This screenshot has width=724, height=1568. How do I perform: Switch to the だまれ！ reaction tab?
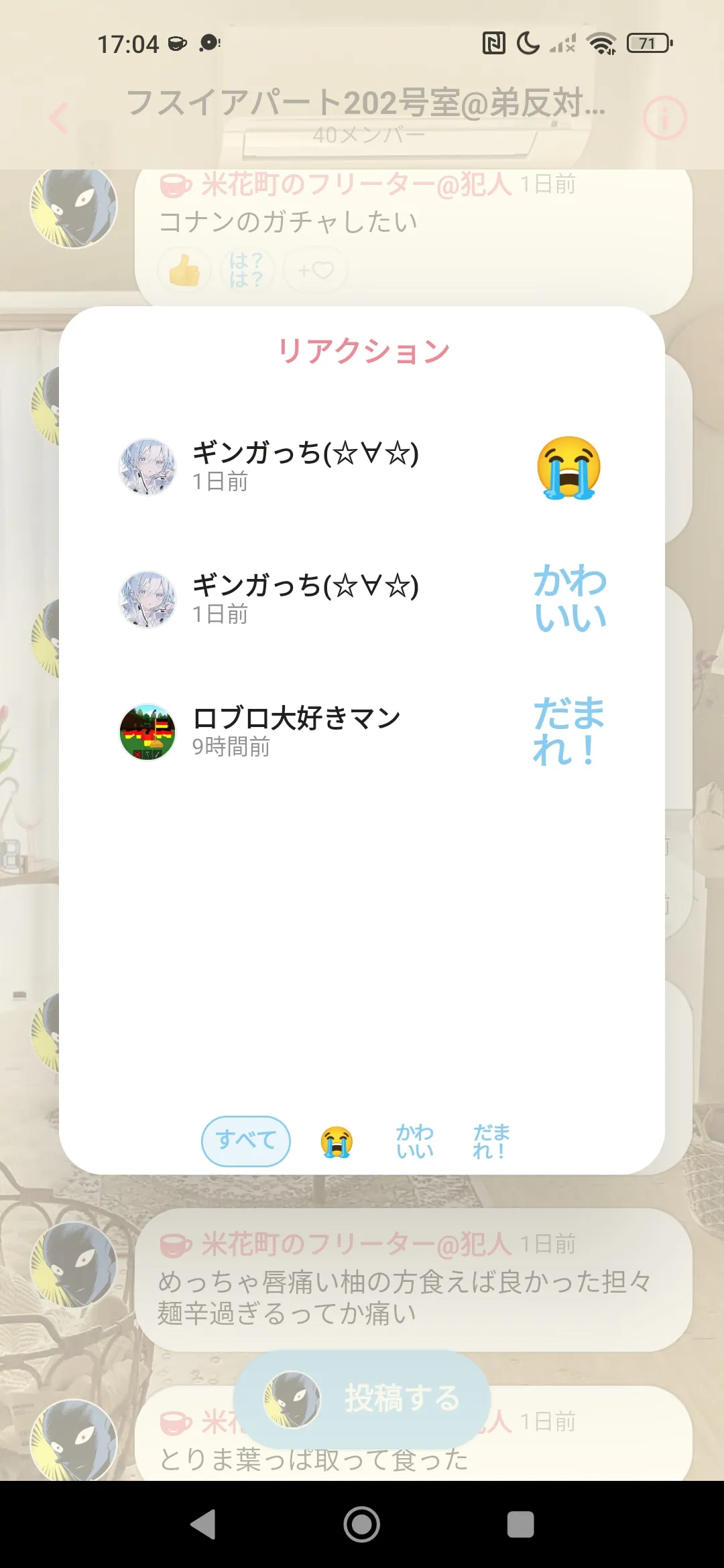tap(491, 1142)
